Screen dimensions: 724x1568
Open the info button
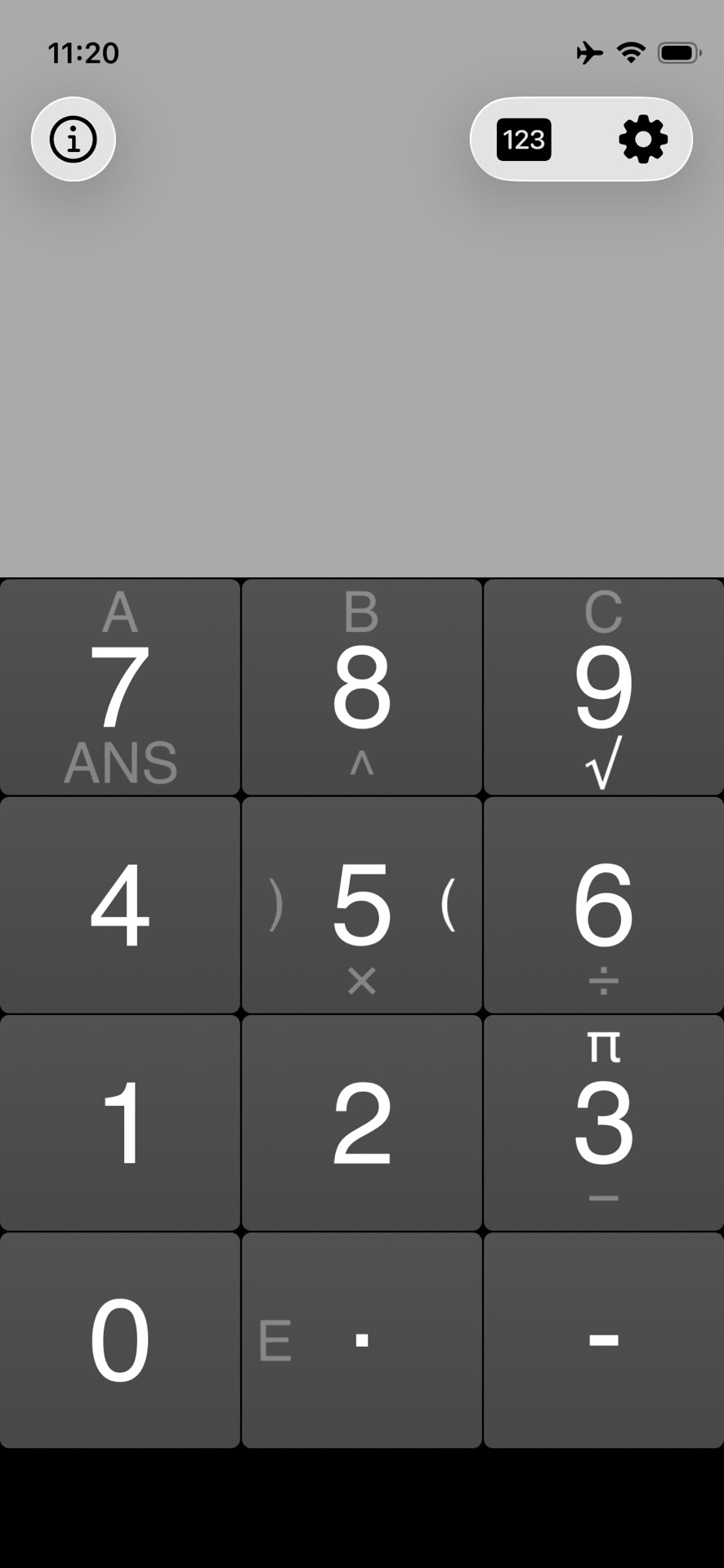74,140
